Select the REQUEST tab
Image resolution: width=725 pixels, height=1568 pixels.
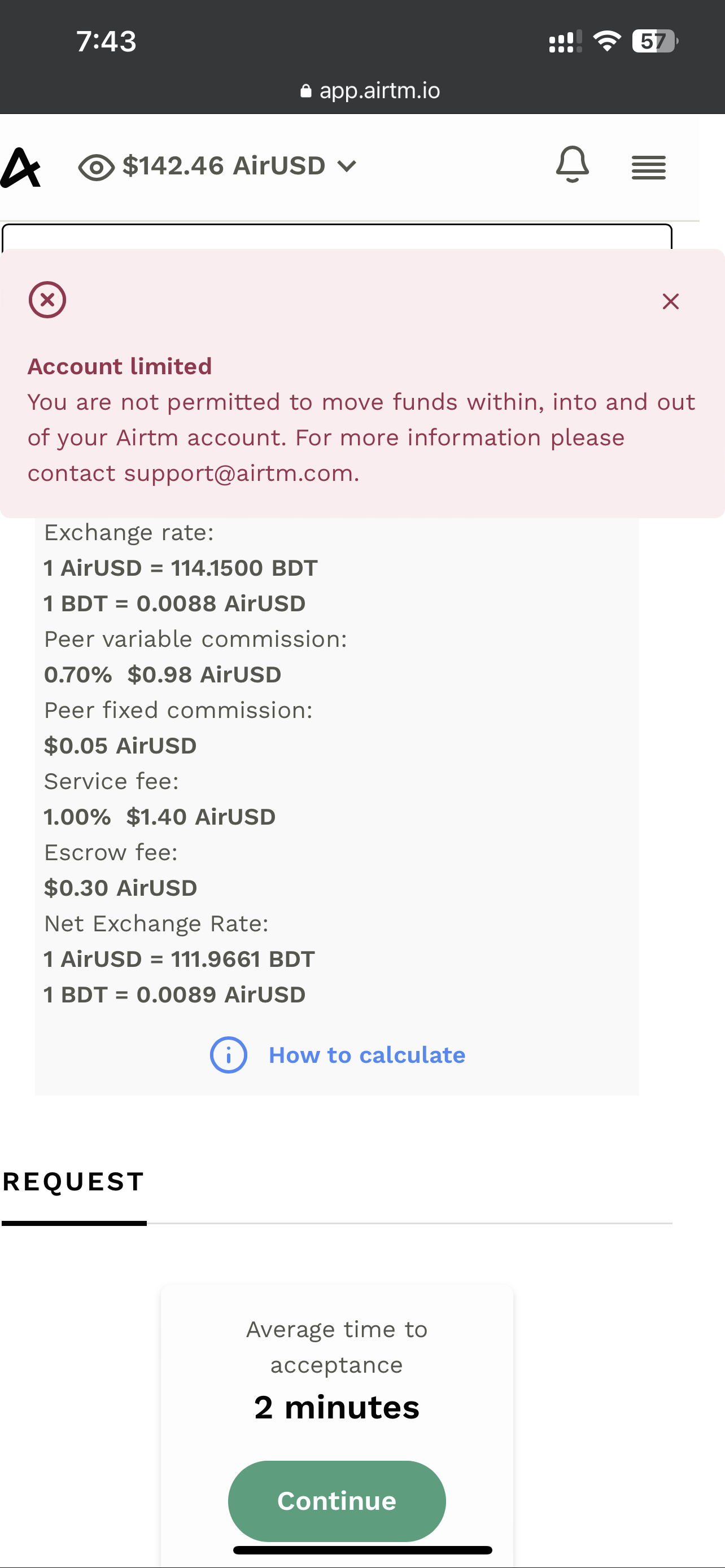pos(73,1181)
